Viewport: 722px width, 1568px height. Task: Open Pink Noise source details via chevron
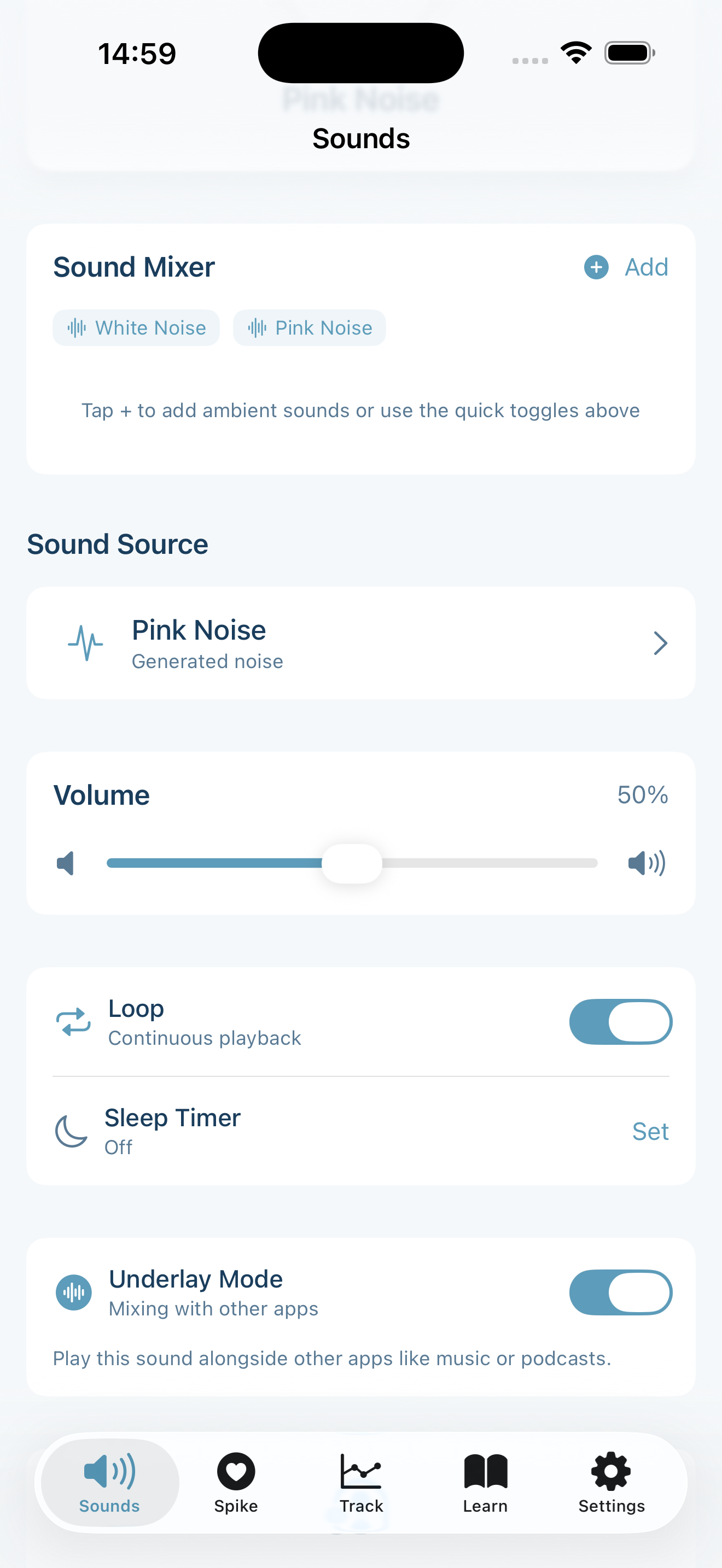click(661, 643)
